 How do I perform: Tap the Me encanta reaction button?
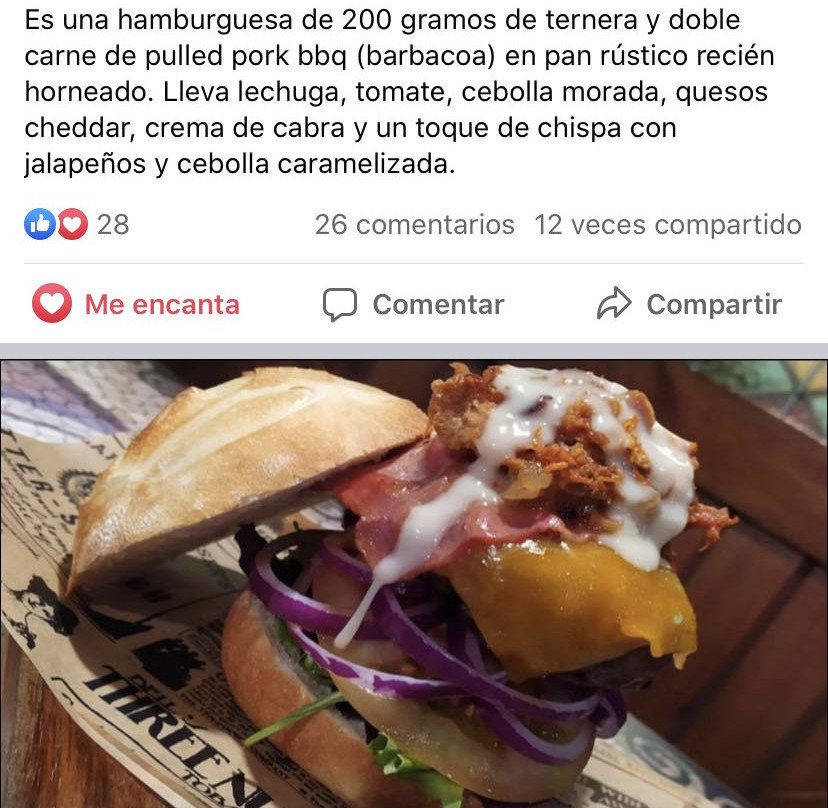[x=136, y=304]
